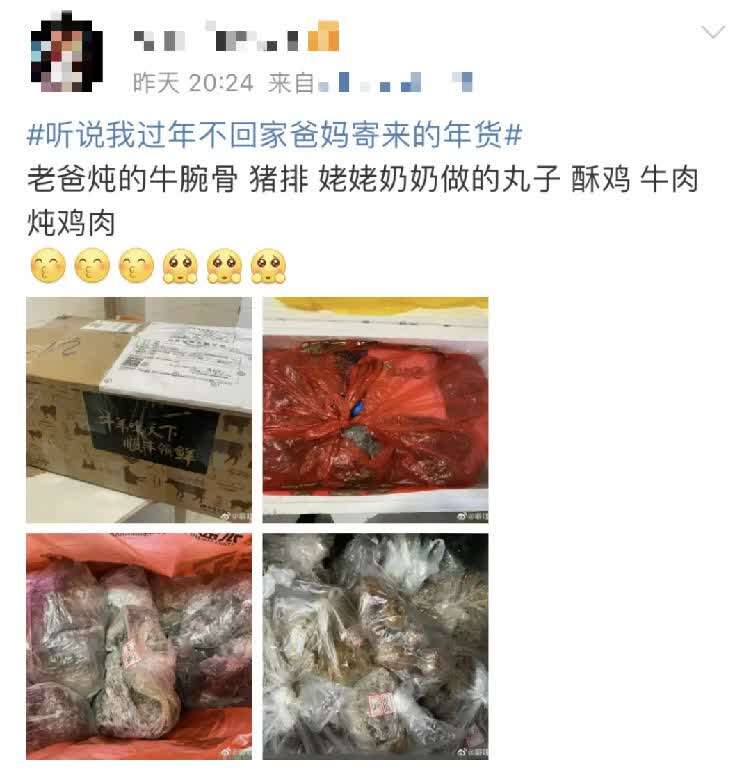The width and height of the screenshot is (751, 768).
Task: Expand the post options chevron
Action: [712, 32]
